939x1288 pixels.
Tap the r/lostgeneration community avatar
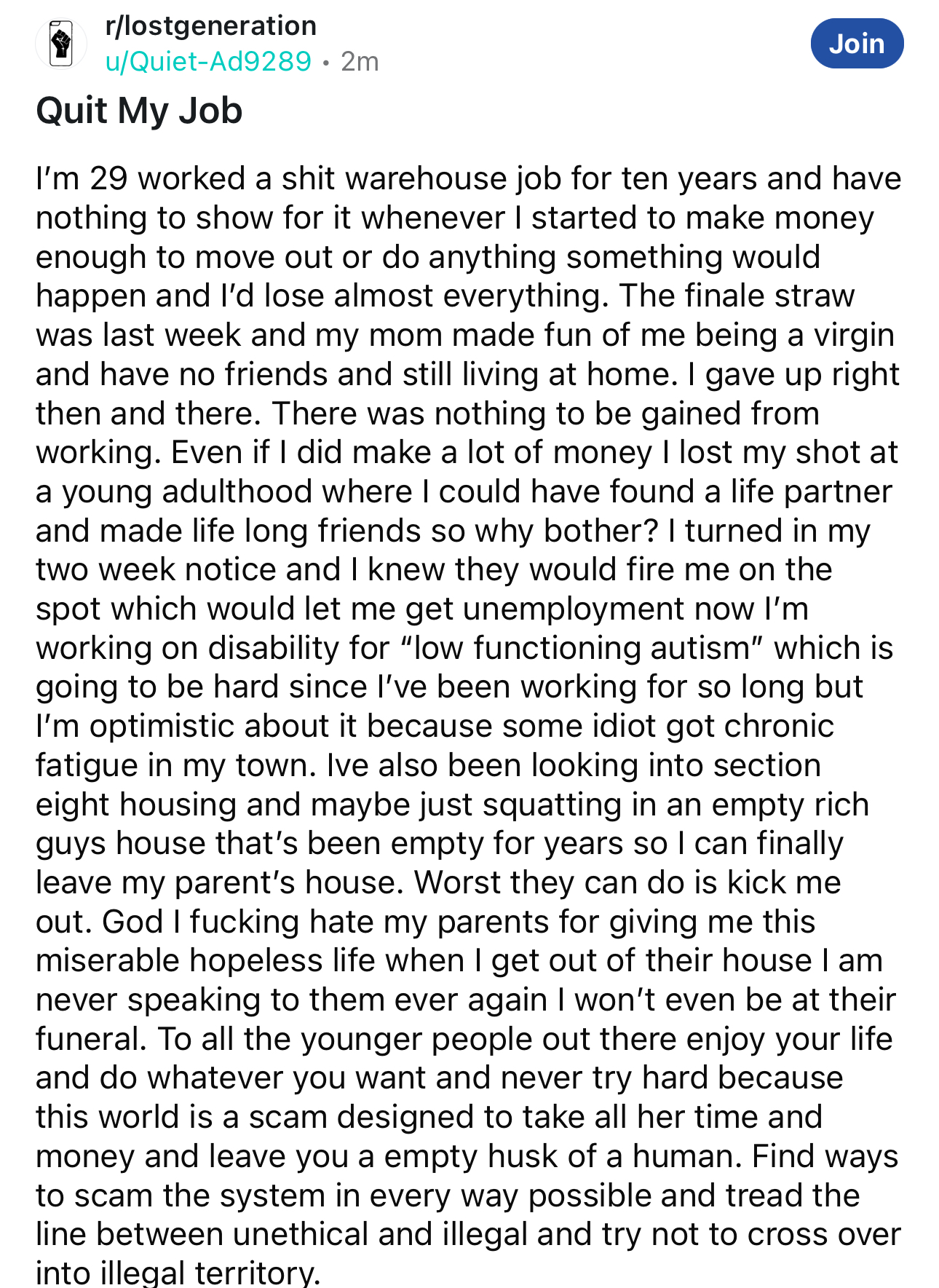pos(61,44)
